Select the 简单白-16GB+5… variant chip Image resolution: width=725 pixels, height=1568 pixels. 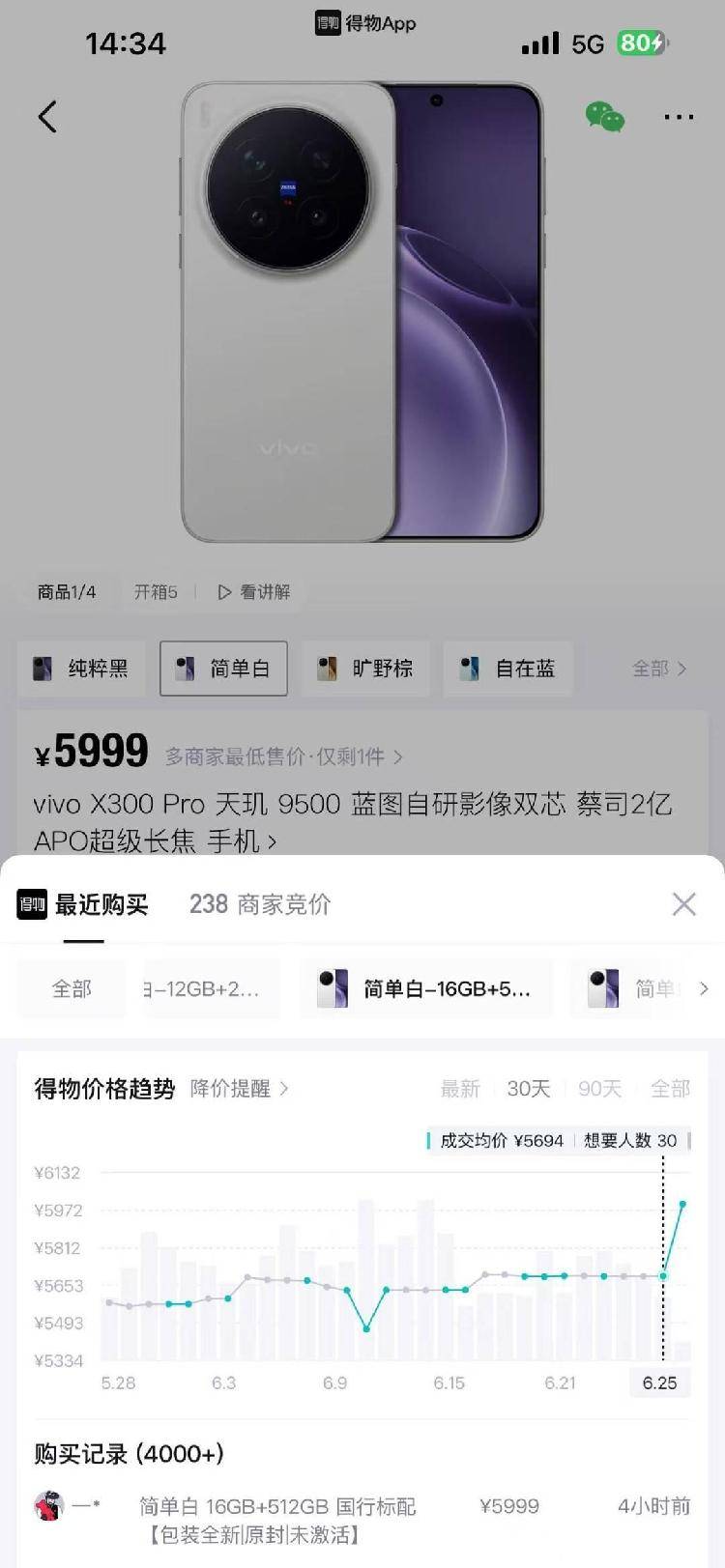426,988
